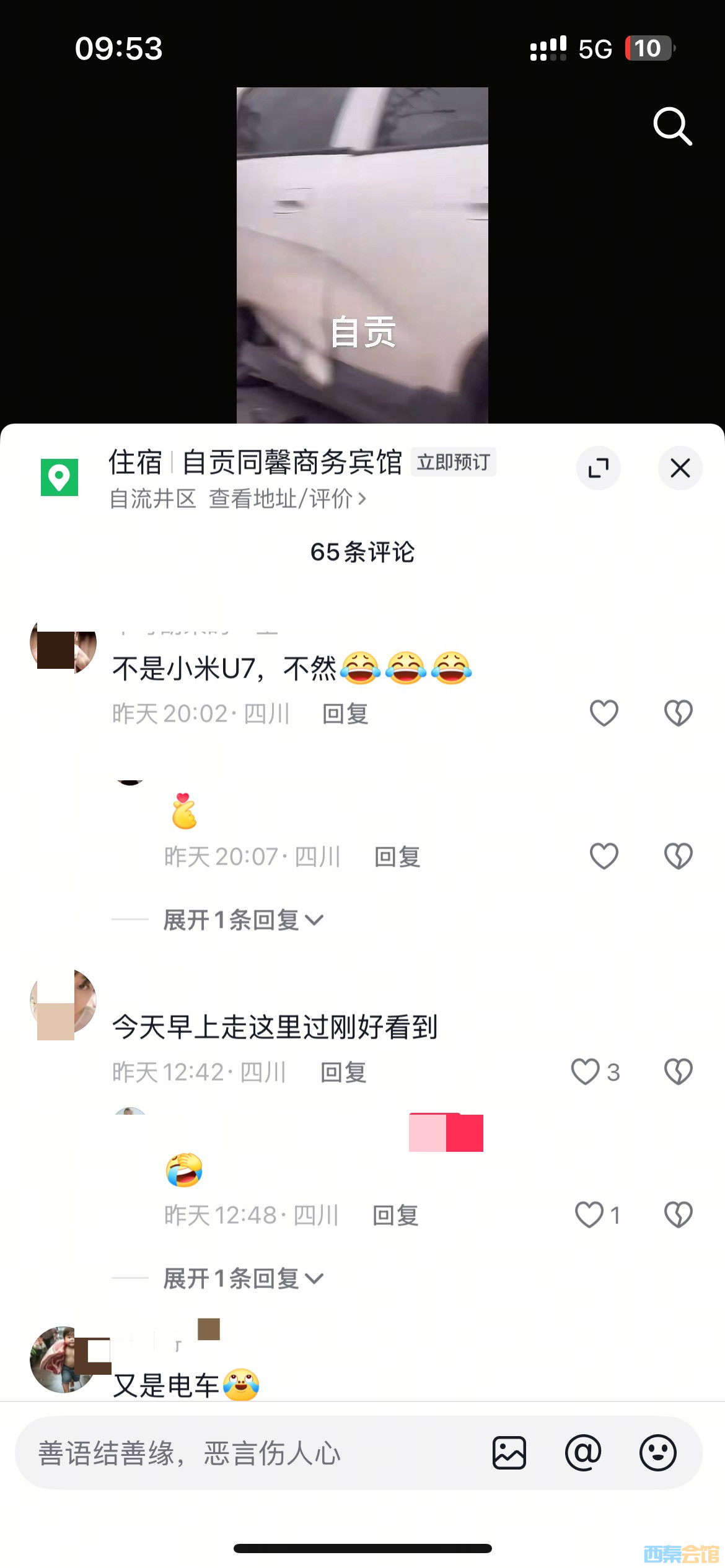
Task: Reply to the comment posted at 20:02
Action: (345, 714)
